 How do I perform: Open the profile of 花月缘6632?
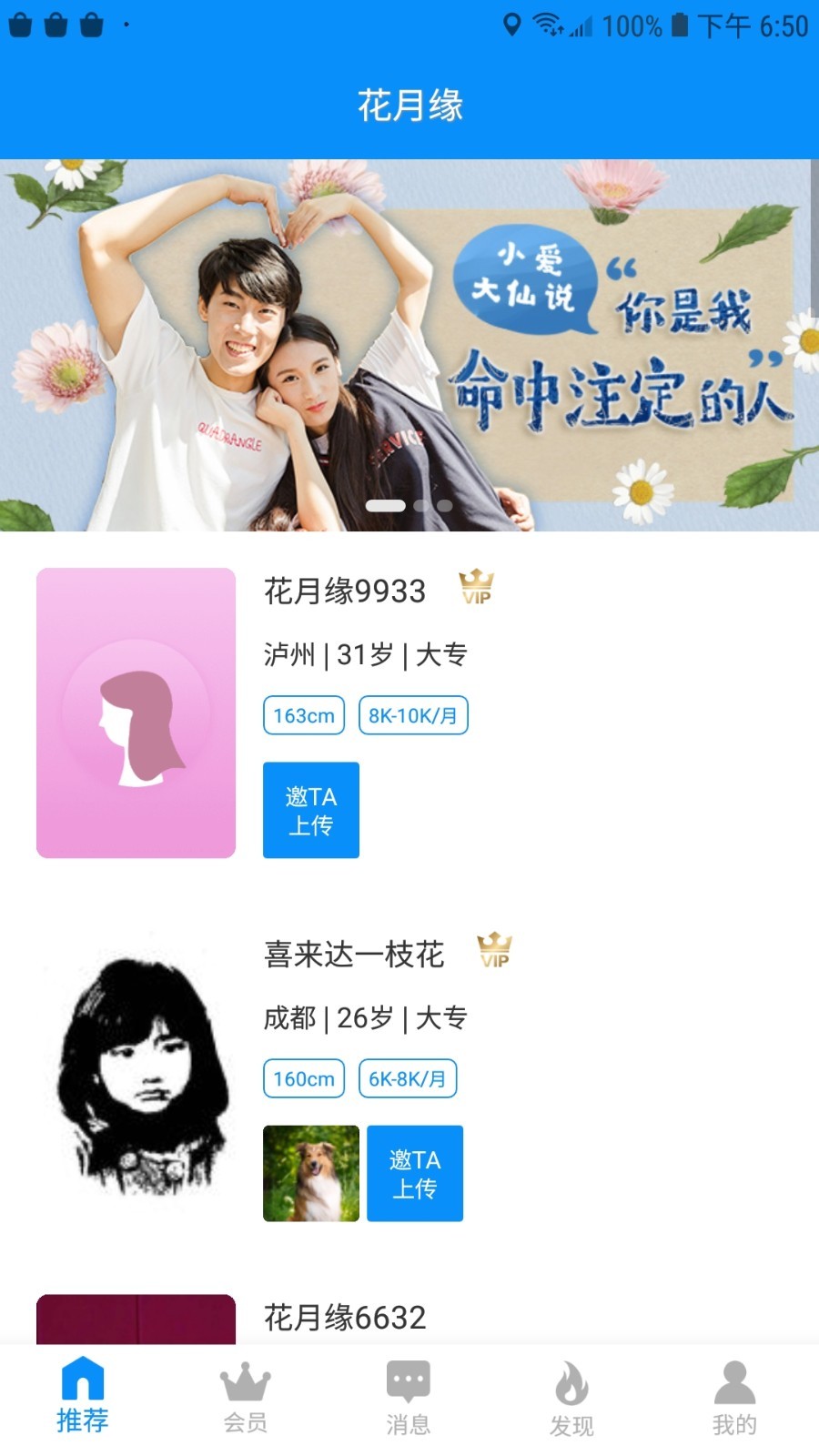coord(345,1317)
